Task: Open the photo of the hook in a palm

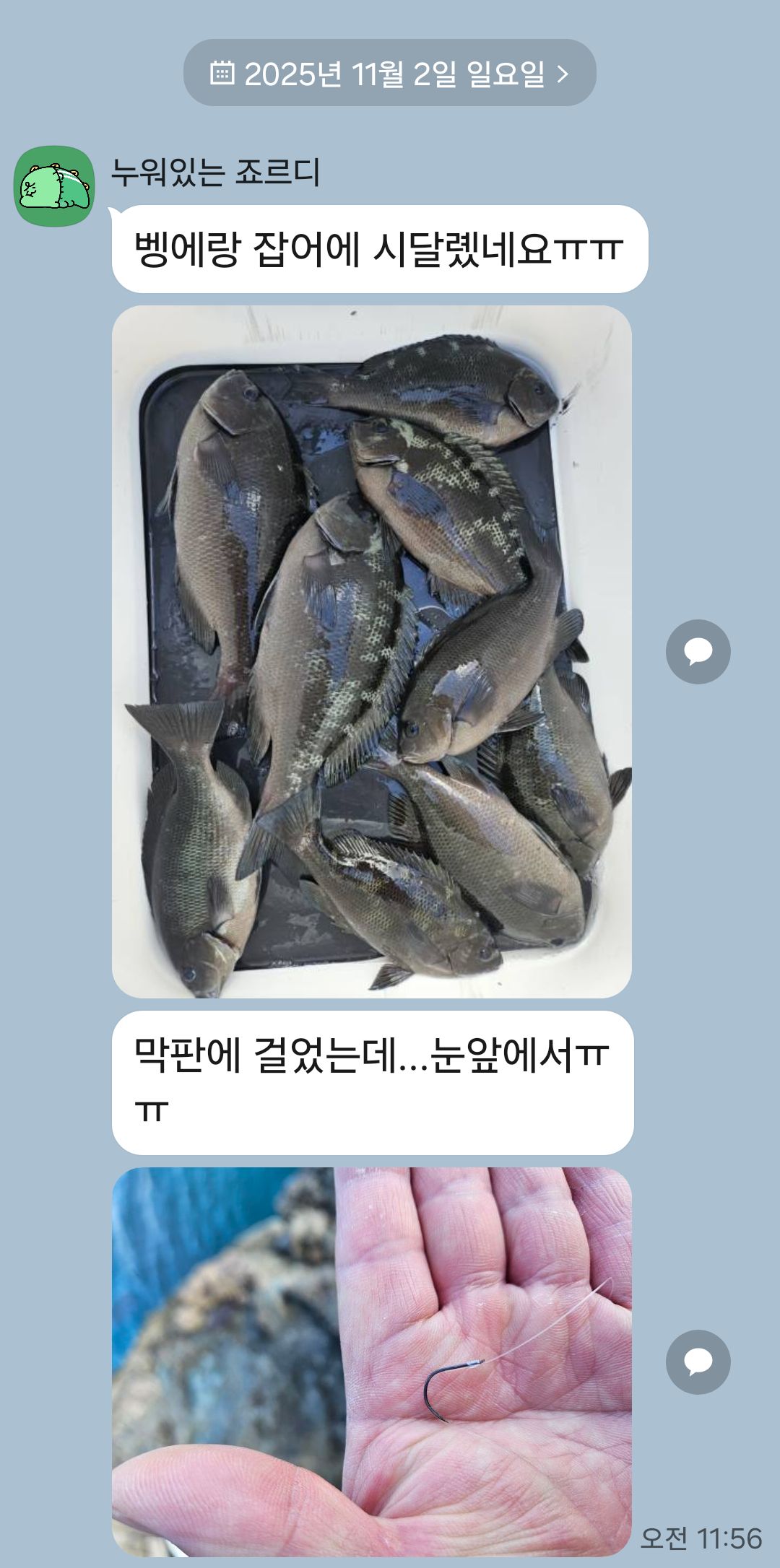Action: (x=372, y=1360)
